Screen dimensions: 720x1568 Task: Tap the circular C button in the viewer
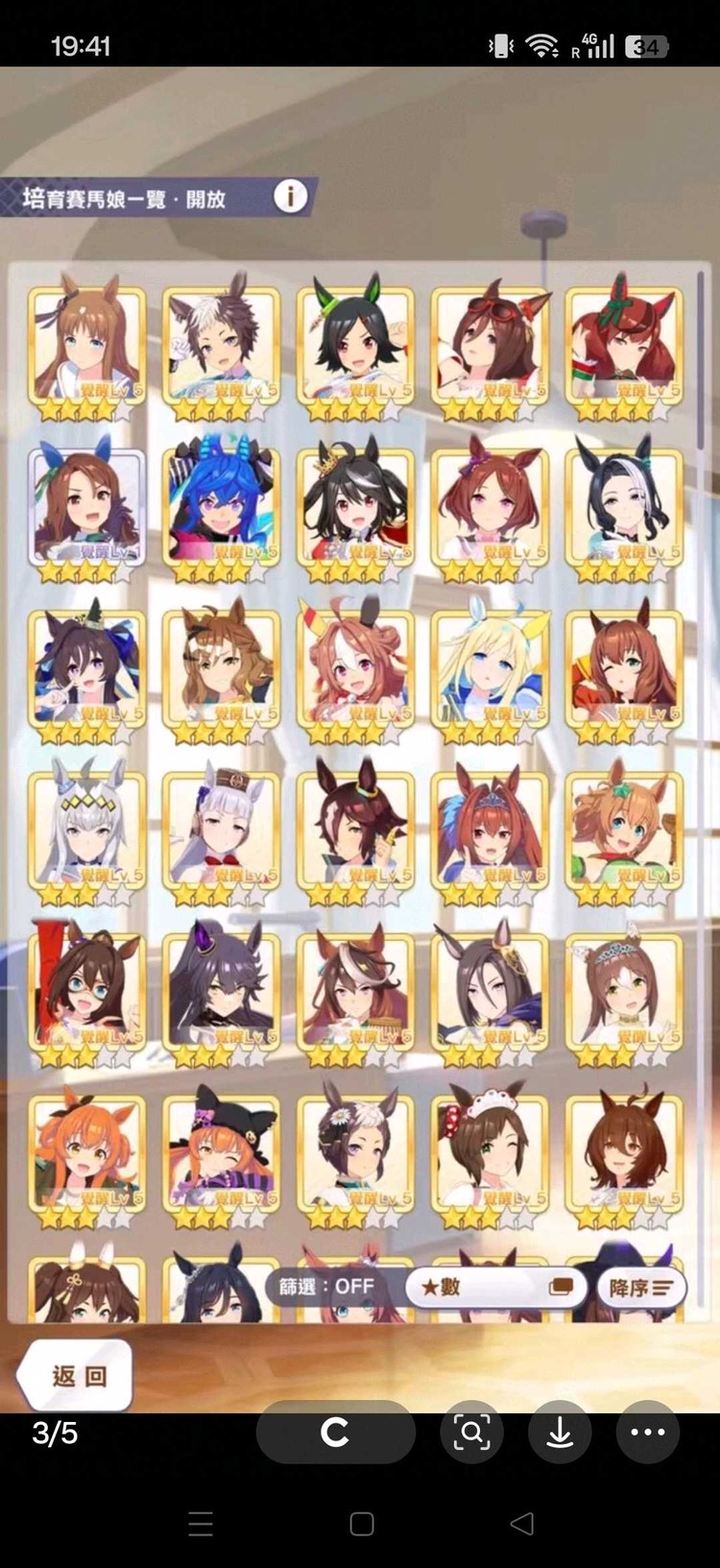[335, 1433]
